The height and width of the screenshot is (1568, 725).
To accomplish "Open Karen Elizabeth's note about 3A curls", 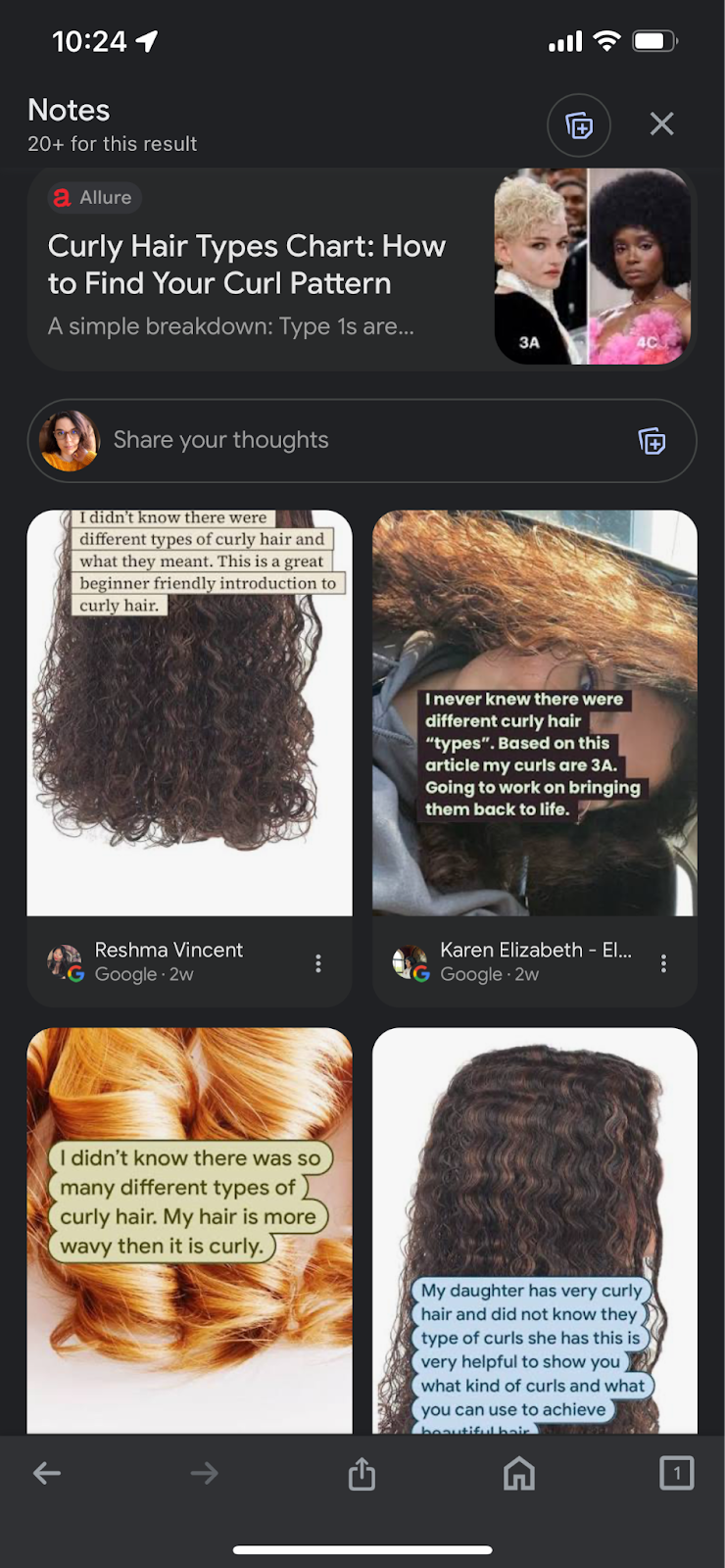I will point(535,712).
